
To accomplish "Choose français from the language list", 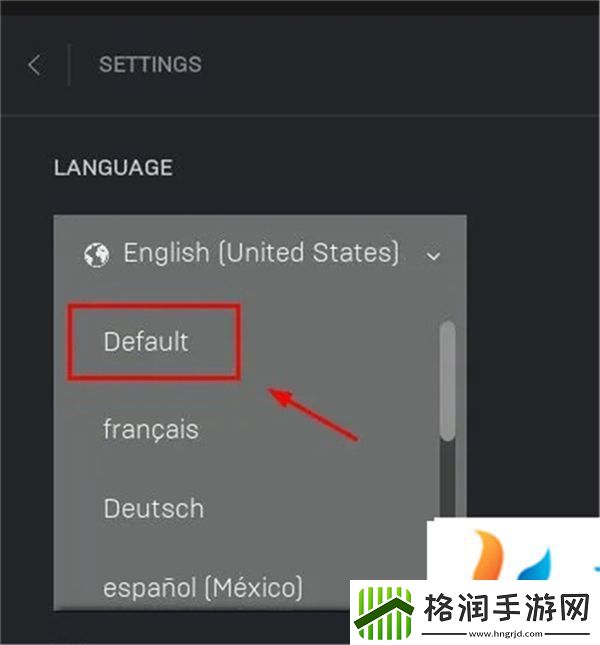I will pos(151,430).
